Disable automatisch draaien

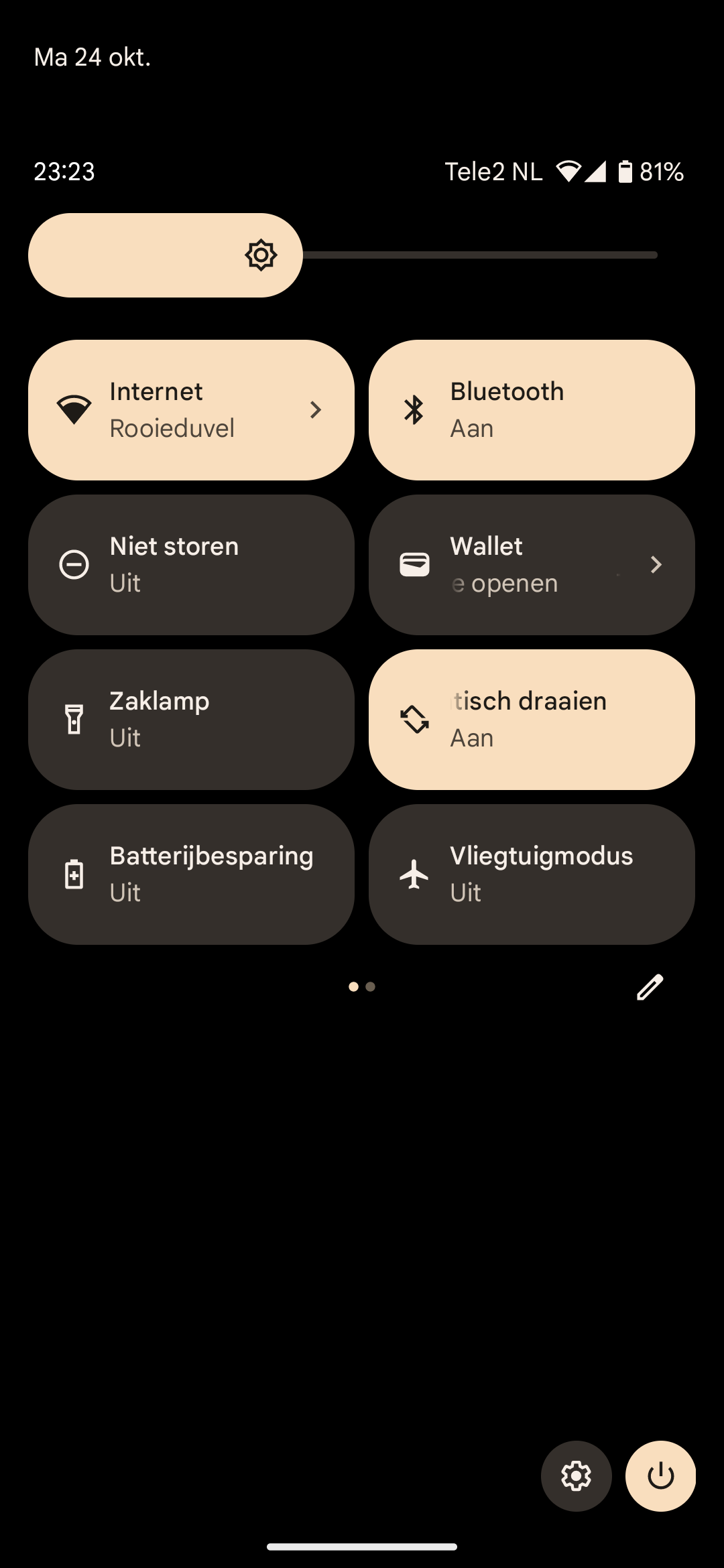[532, 720]
